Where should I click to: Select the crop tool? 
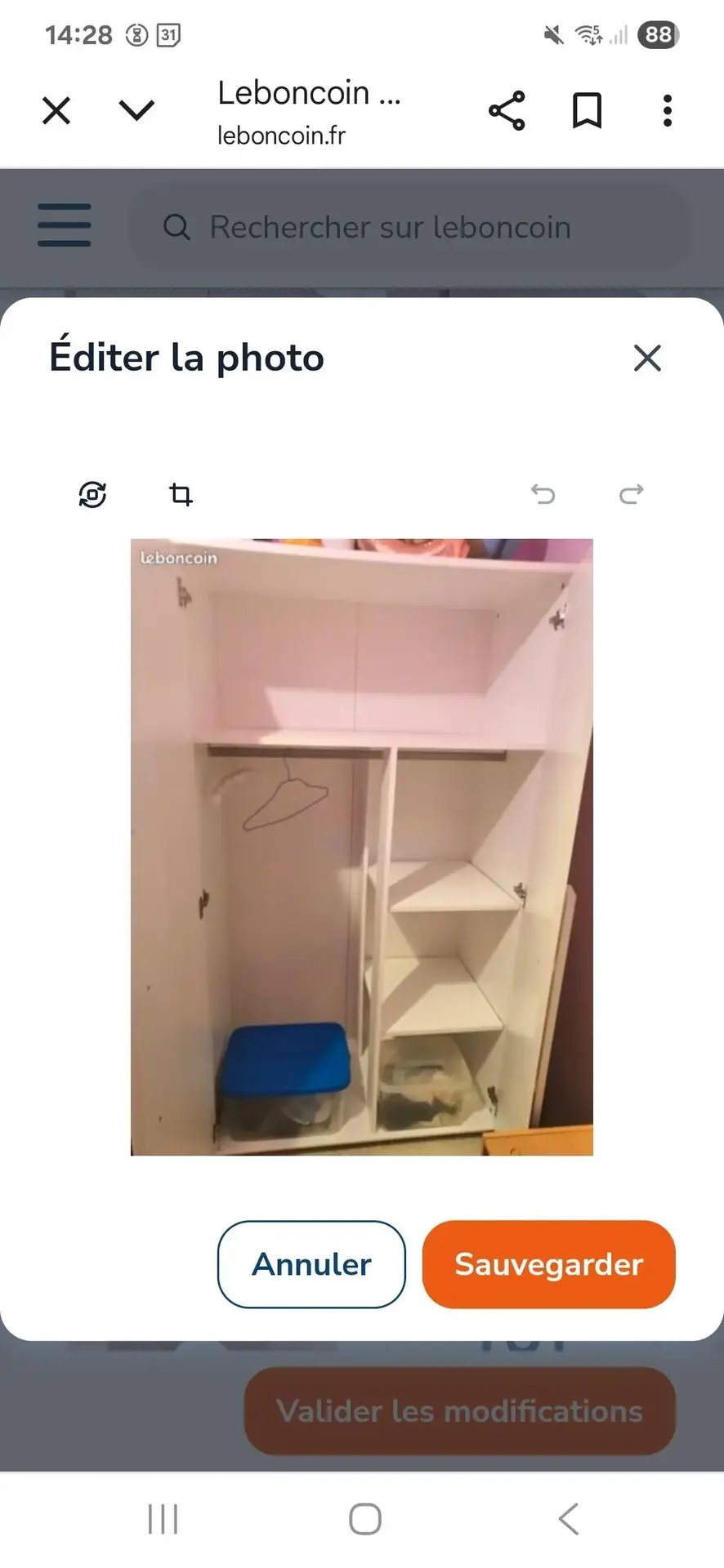click(x=181, y=494)
